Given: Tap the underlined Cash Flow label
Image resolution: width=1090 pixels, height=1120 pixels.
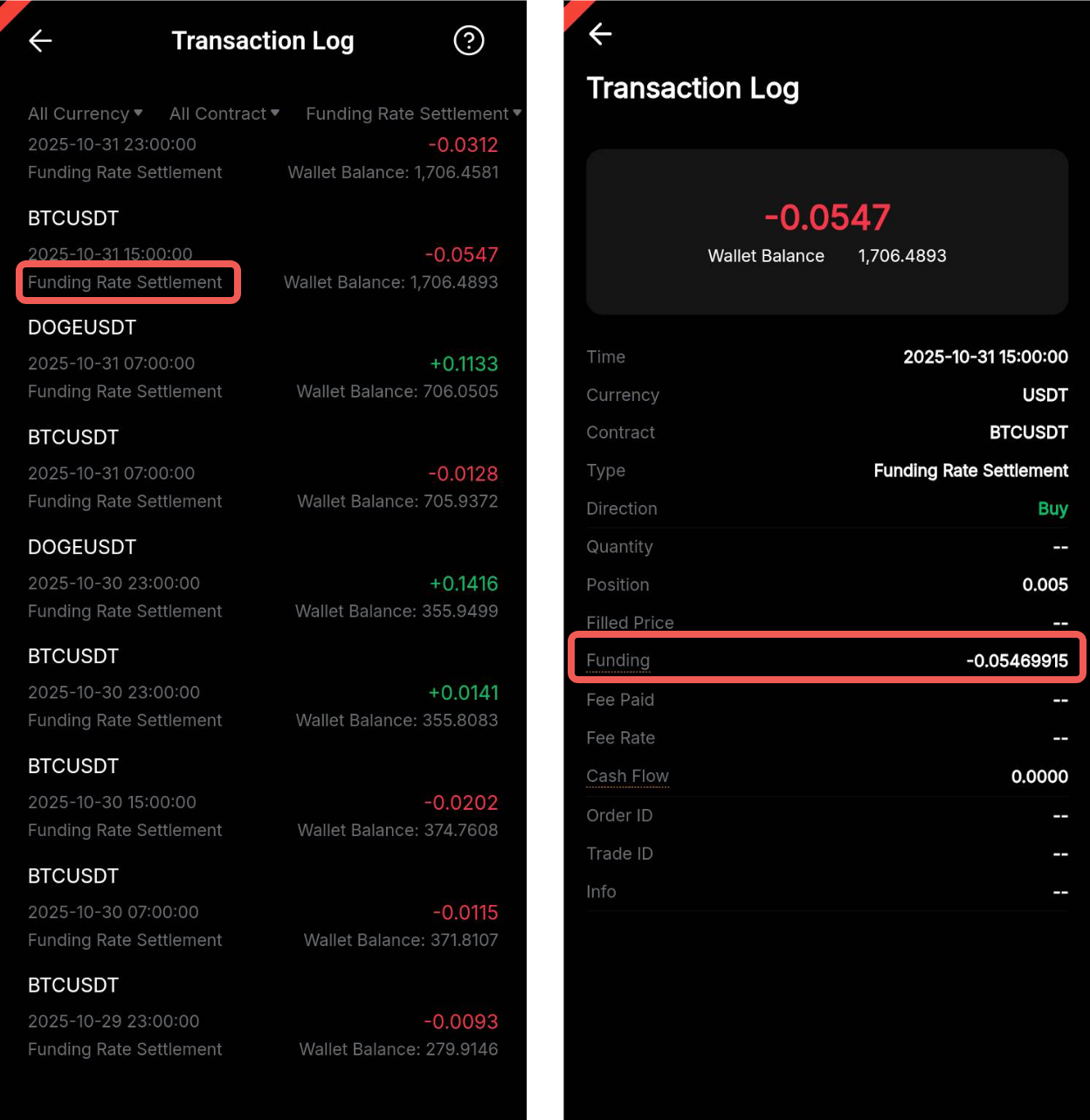Looking at the screenshot, I should point(627,776).
